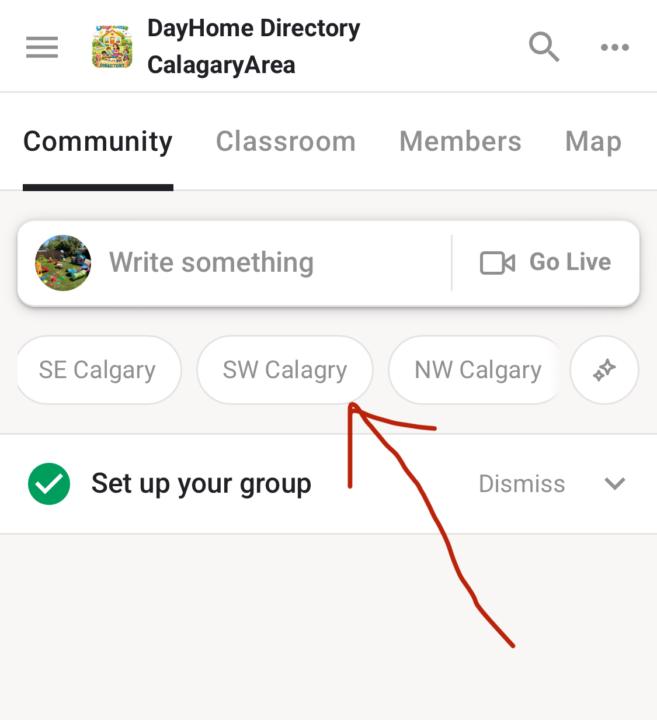Open the hamburger navigation menu

[x=42, y=47]
